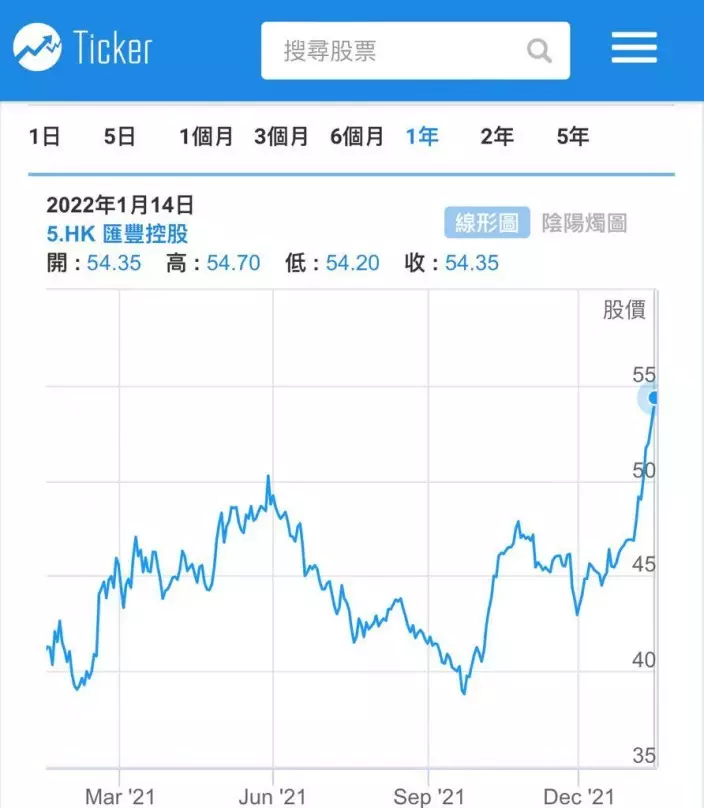The image size is (704, 808).
Task: Go to Ticker home via logo
Action: point(82,48)
